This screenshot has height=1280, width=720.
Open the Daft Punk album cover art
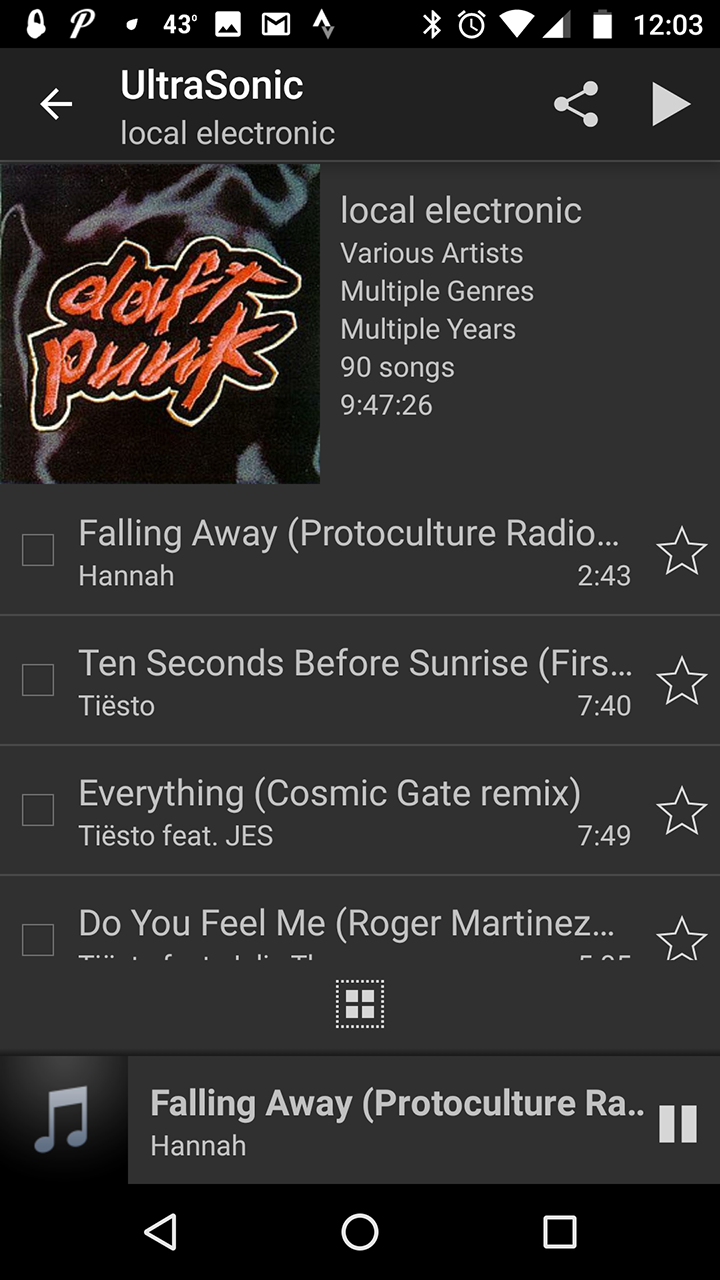[x=160, y=323]
